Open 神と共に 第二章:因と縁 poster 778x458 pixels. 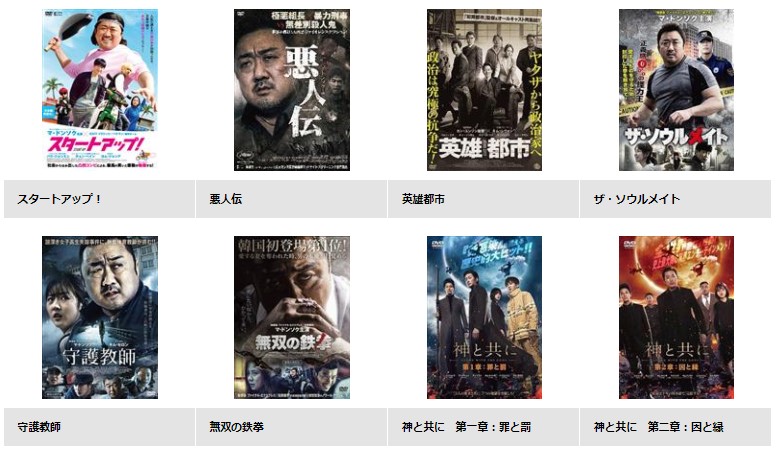[675, 317]
